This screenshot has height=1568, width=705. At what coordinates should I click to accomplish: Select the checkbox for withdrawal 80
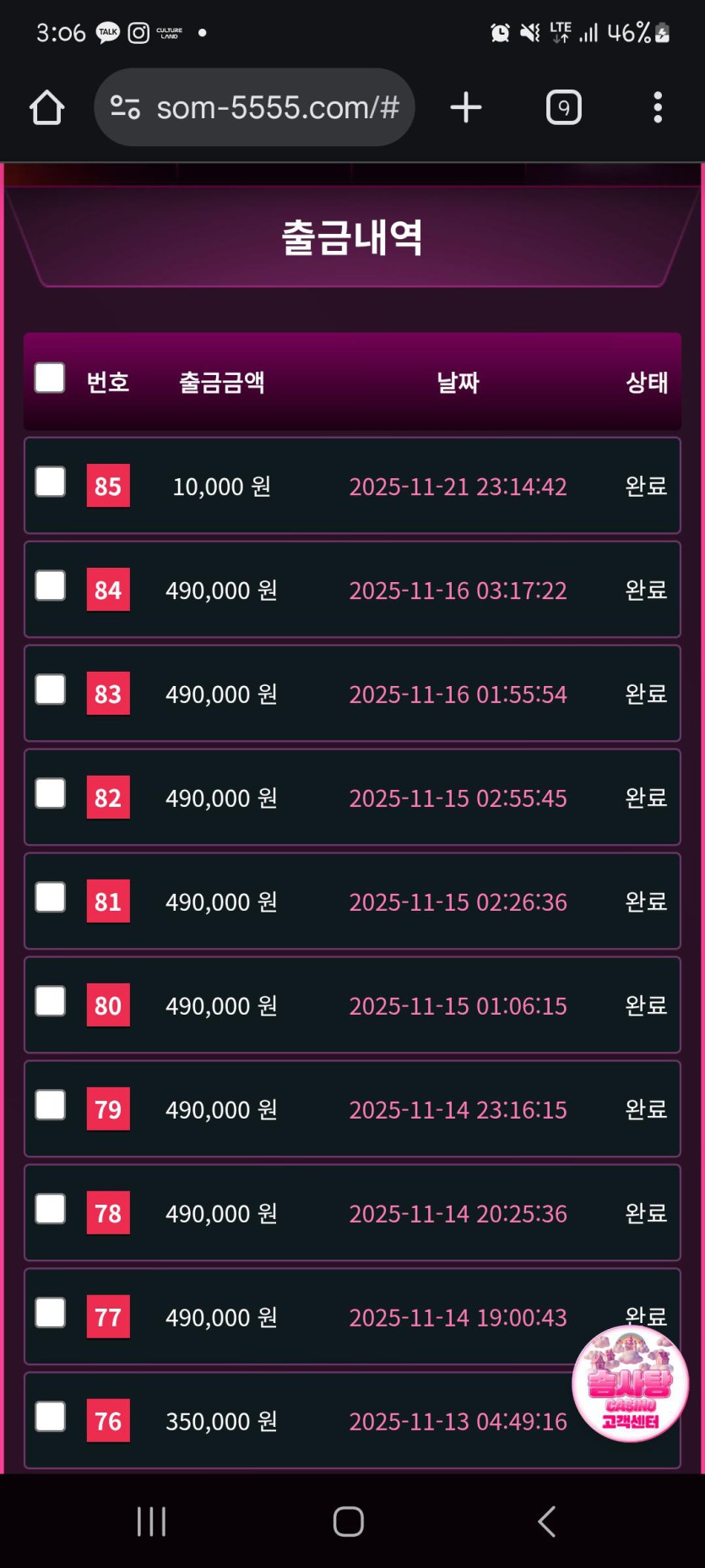pyautogui.click(x=51, y=1001)
